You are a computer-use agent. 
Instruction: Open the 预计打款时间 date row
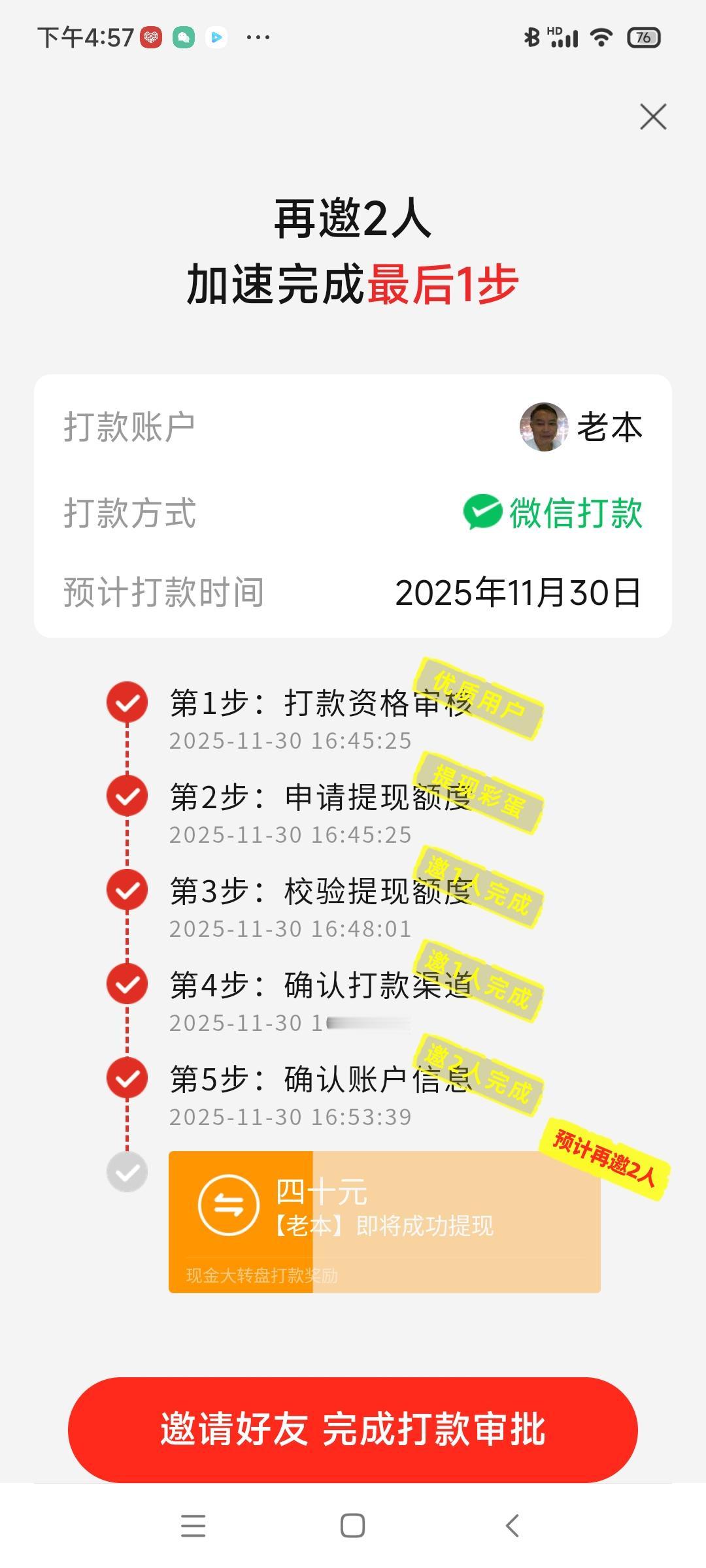coord(353,593)
